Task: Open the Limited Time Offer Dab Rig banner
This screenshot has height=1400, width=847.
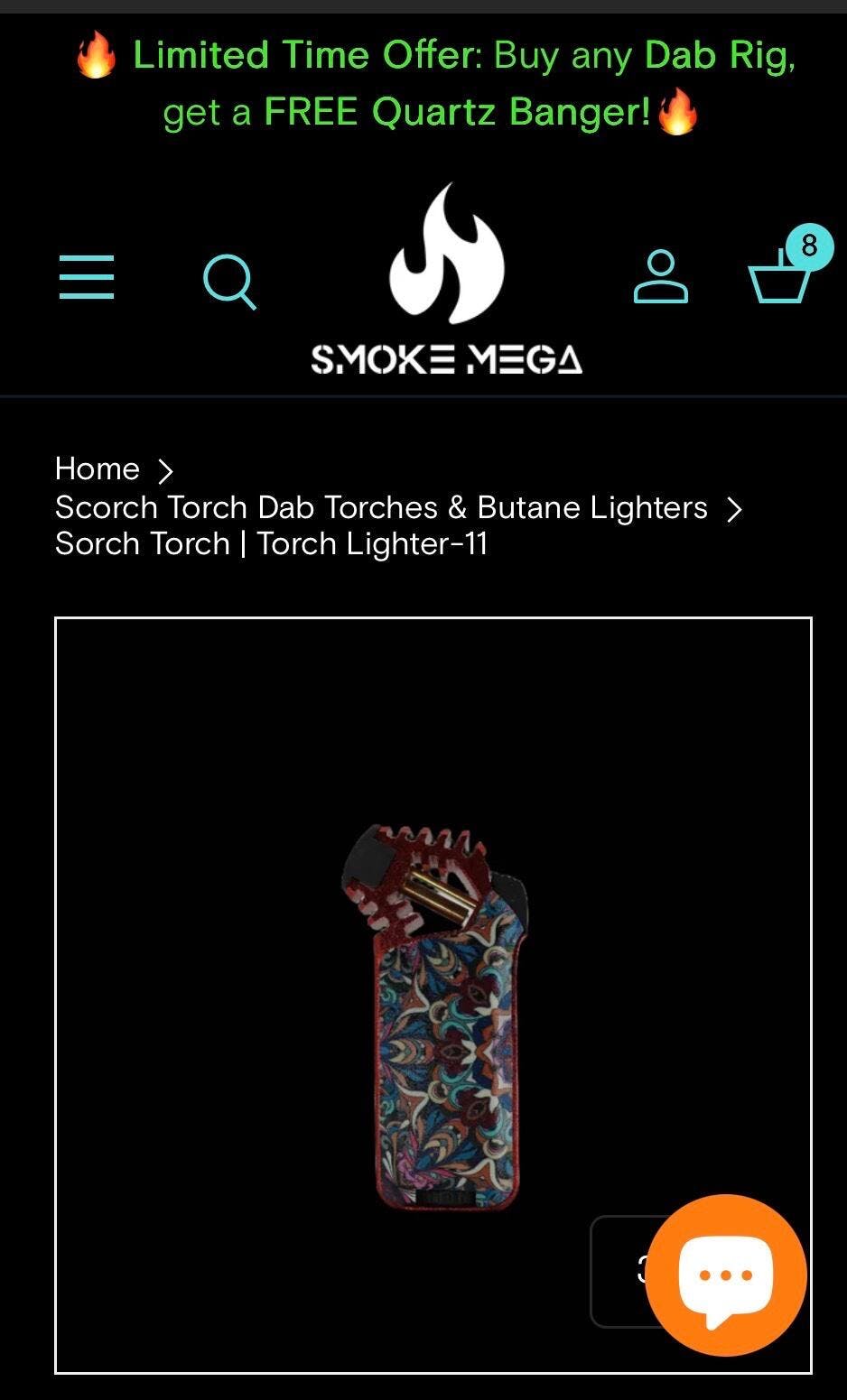Action: click(x=433, y=83)
